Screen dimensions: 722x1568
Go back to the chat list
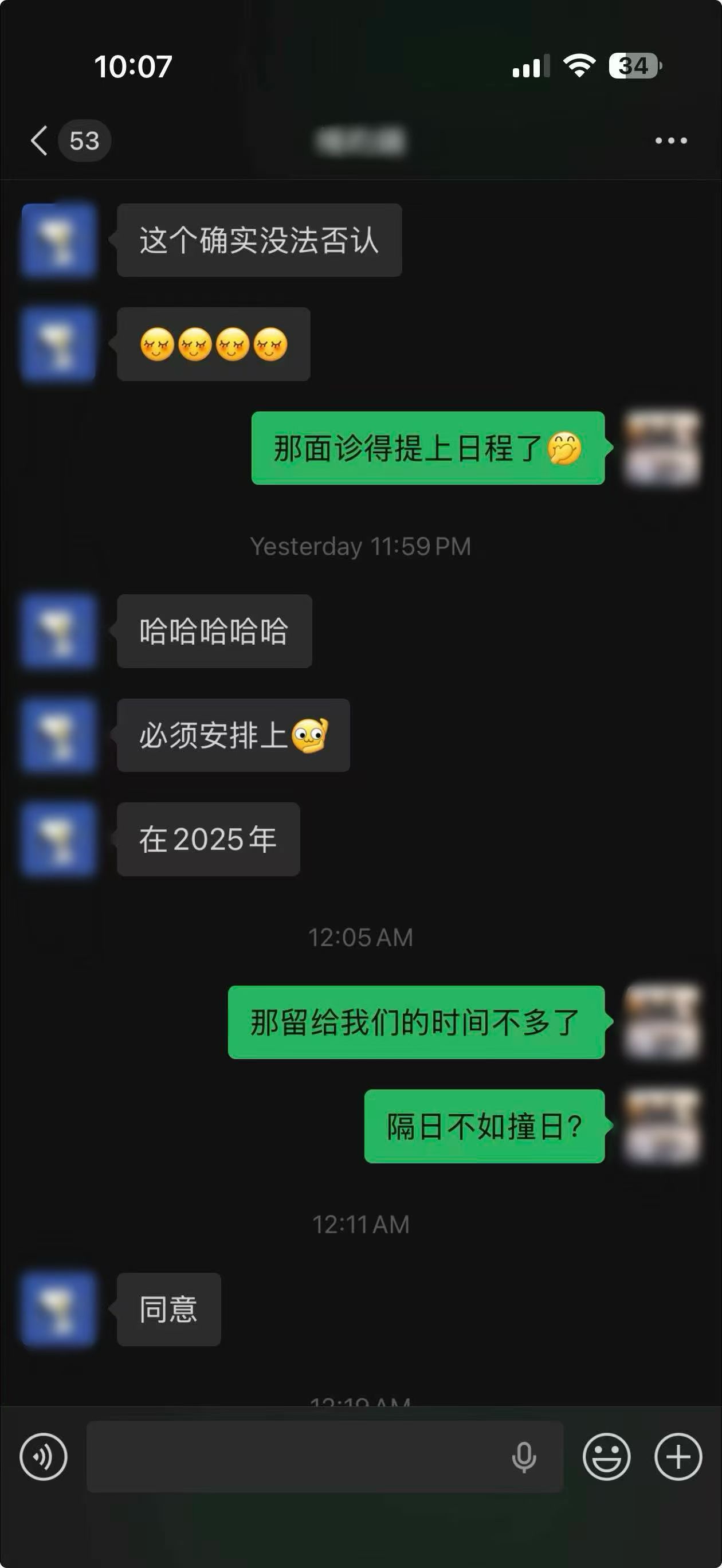pos(40,140)
